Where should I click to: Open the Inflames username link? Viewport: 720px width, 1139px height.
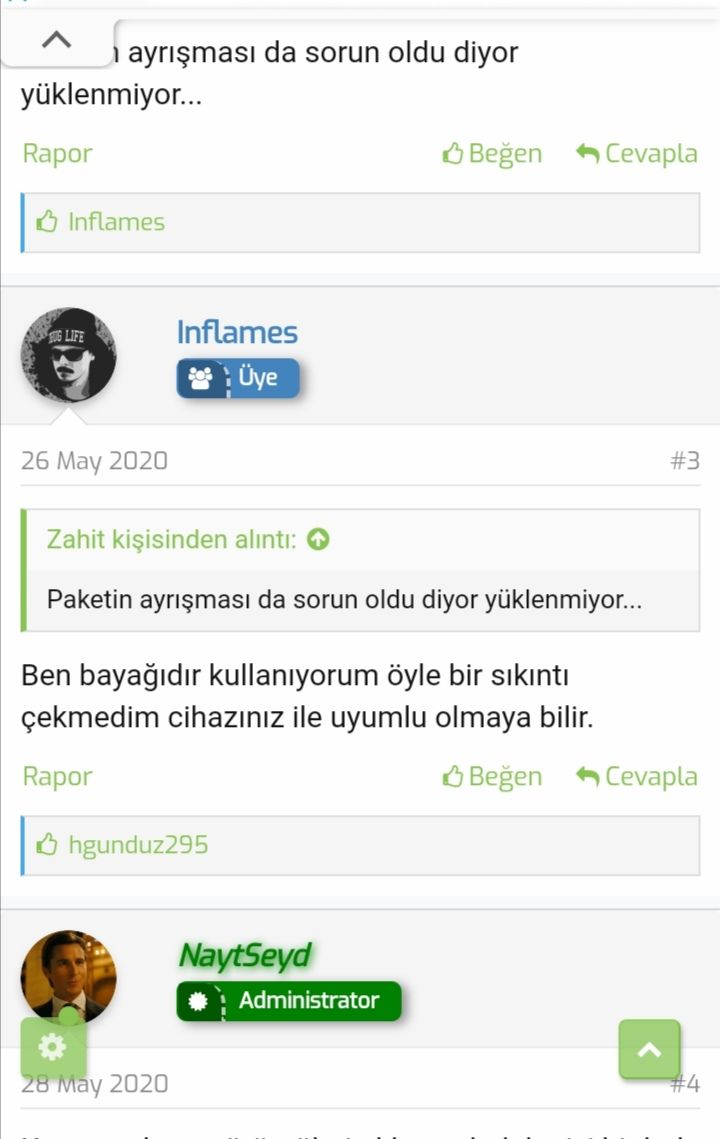tap(237, 332)
